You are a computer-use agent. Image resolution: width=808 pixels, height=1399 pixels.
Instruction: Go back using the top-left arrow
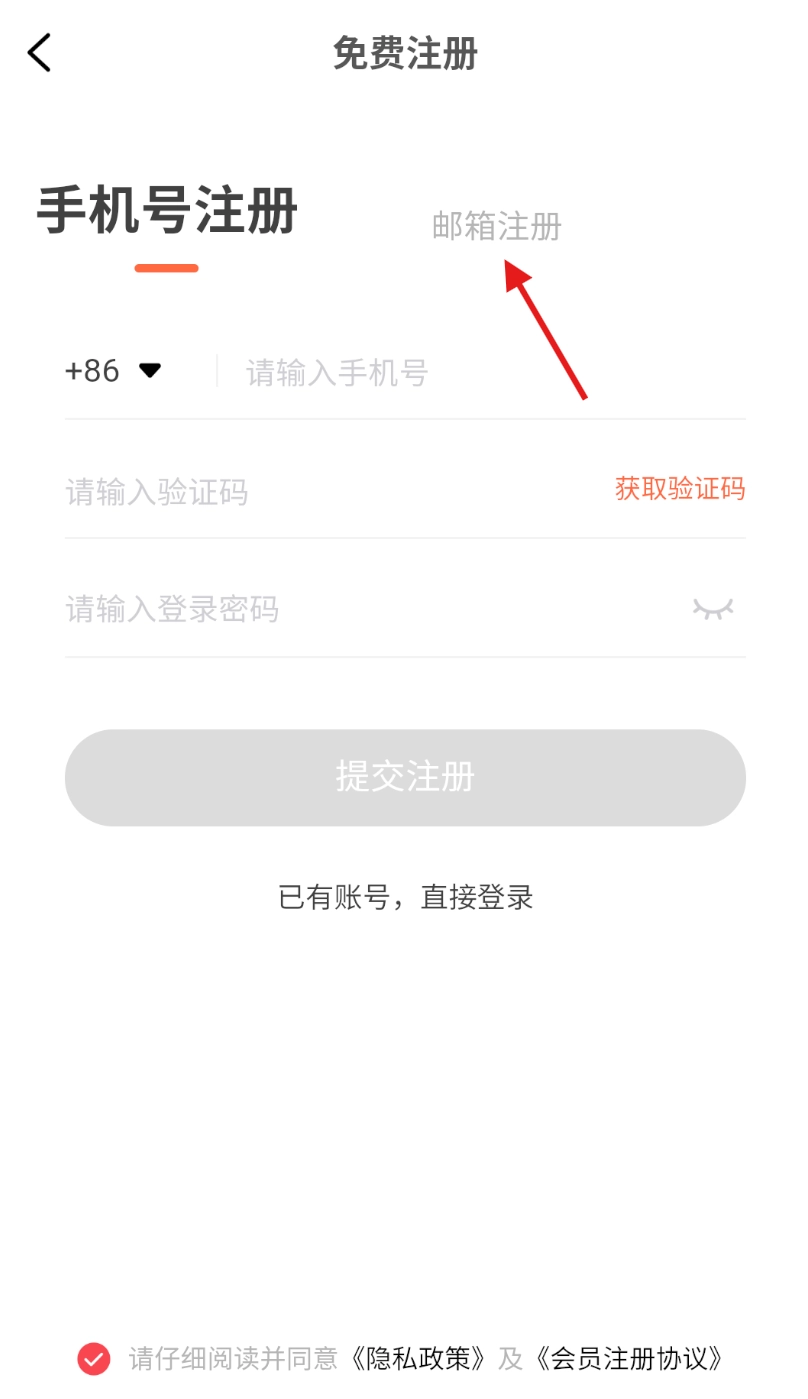[x=39, y=53]
